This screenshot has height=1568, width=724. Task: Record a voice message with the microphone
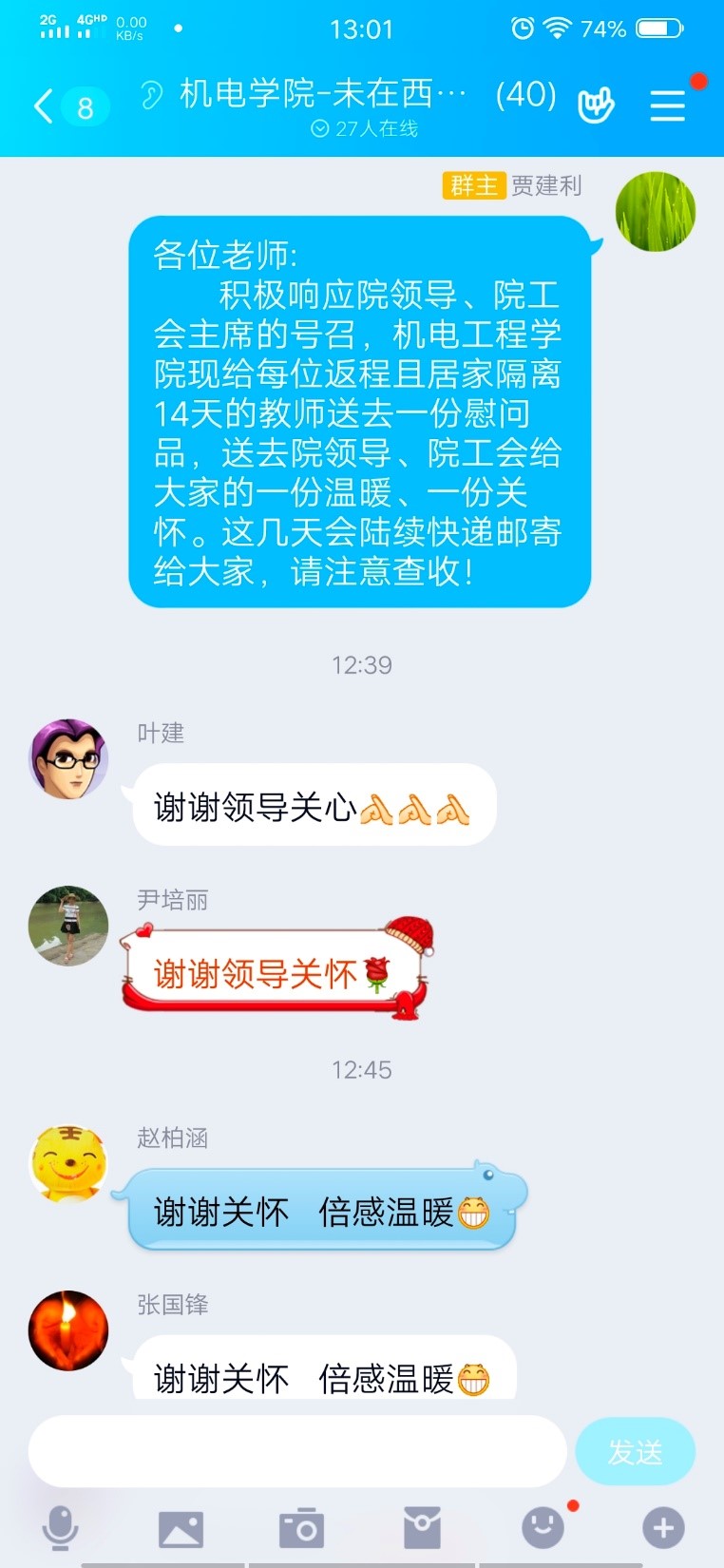pos(61,1528)
